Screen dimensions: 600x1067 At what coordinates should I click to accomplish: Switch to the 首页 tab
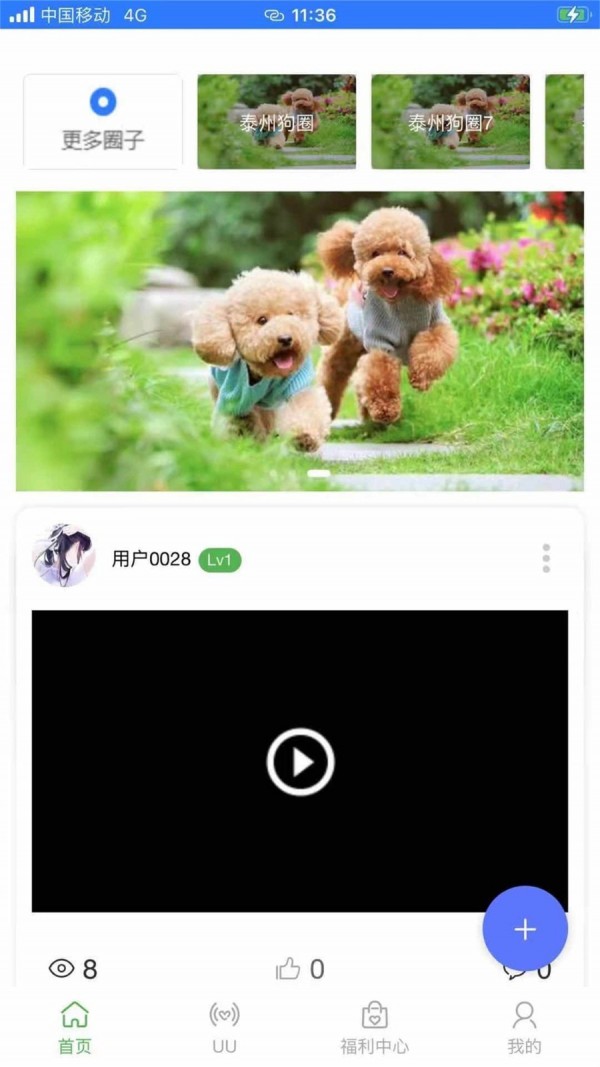pos(75,1028)
